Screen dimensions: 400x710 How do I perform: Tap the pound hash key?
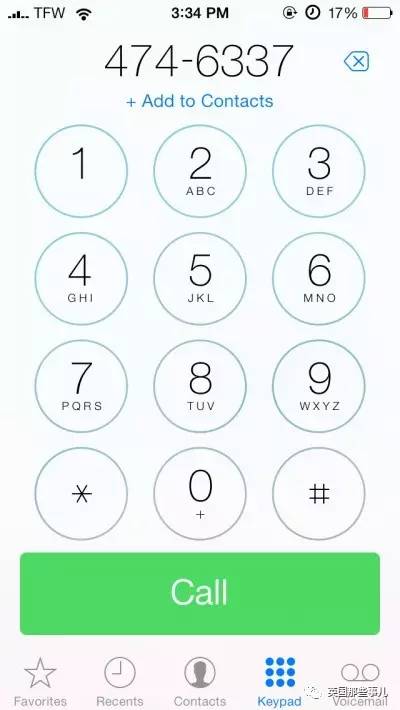click(x=319, y=494)
